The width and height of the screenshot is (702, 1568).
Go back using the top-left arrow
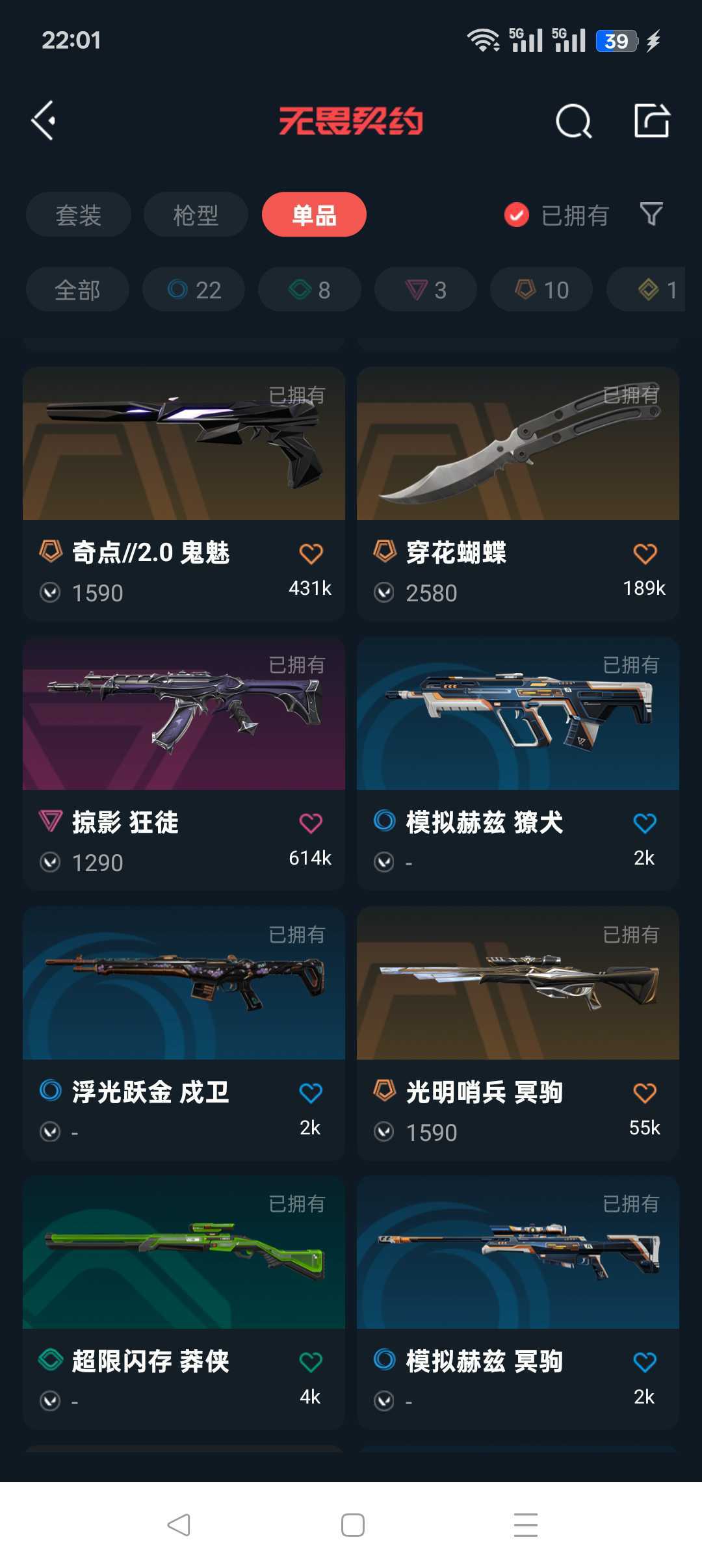44,120
